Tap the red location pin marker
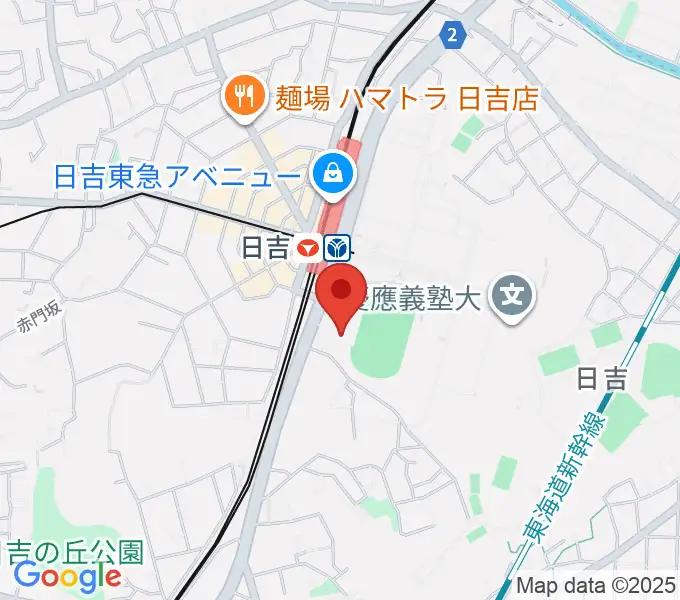The height and width of the screenshot is (600, 680). pos(342,293)
